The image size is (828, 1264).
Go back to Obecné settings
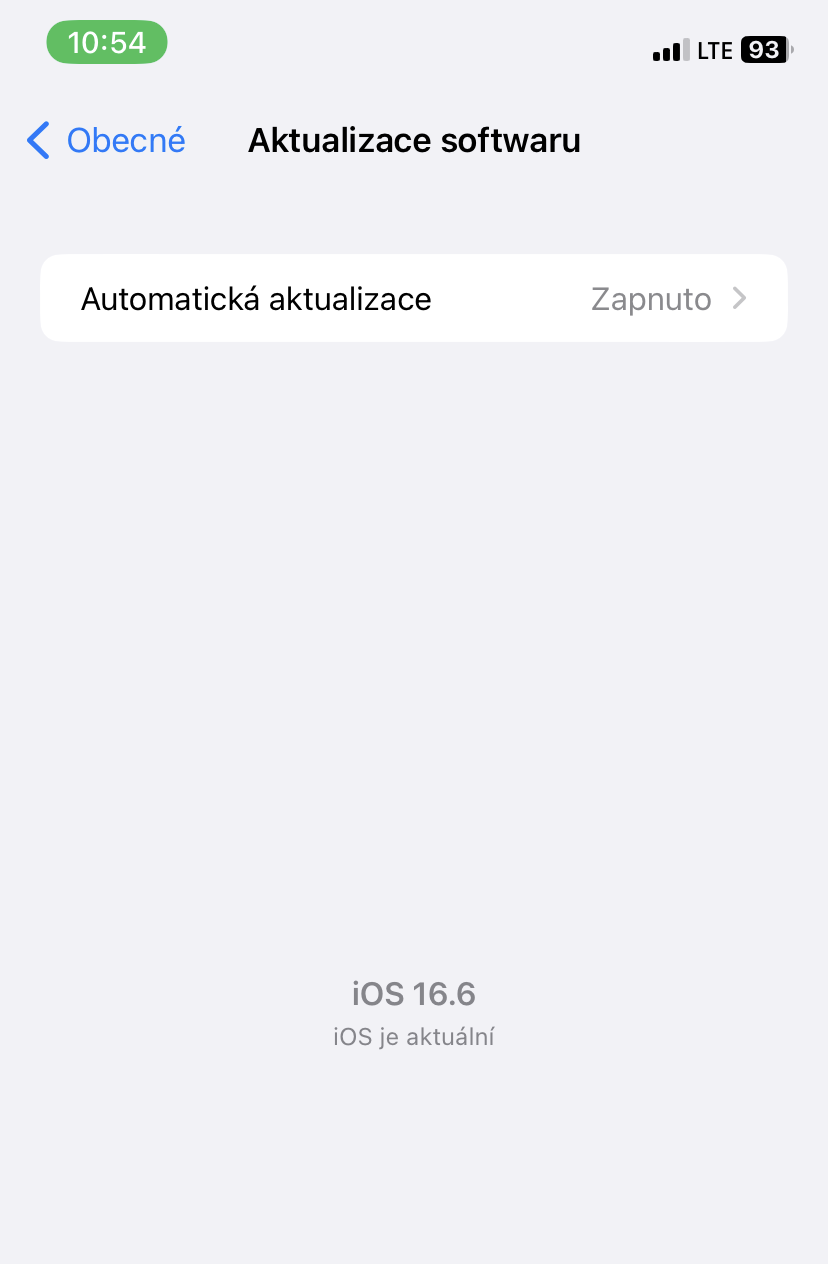pos(107,141)
